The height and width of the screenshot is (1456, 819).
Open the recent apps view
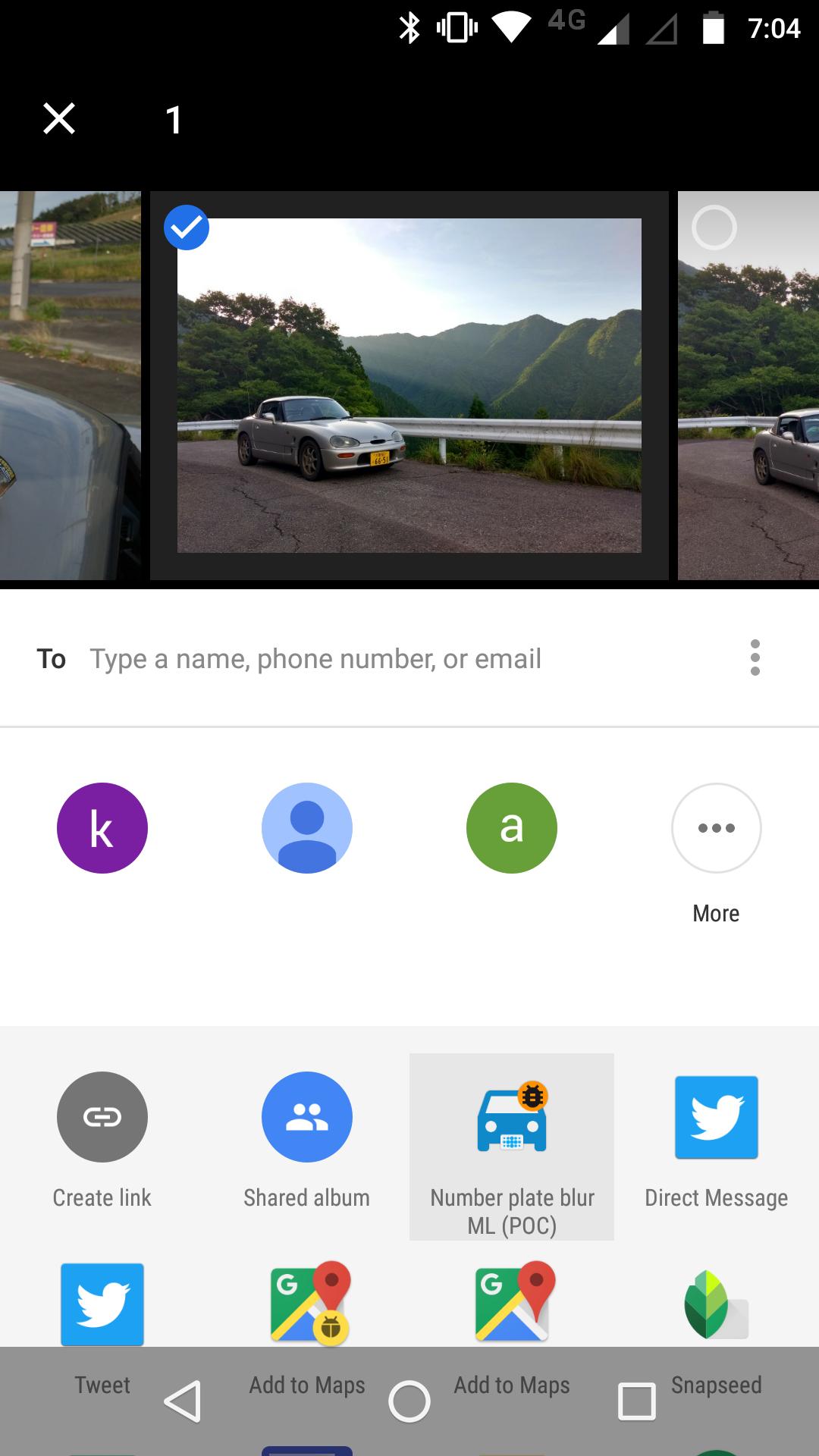[x=636, y=1401]
